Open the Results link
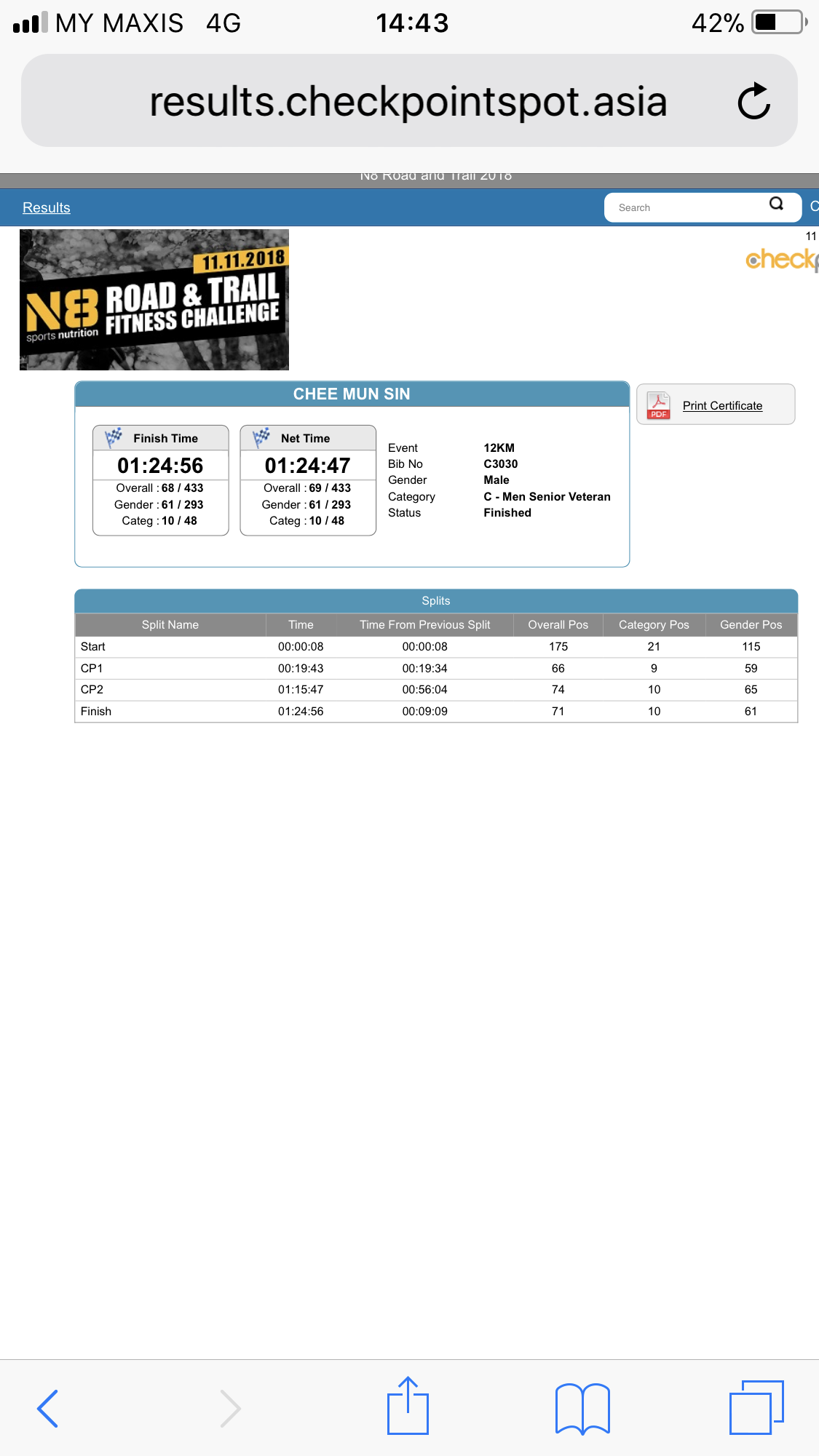This screenshot has height=1456, width=819. [47, 207]
